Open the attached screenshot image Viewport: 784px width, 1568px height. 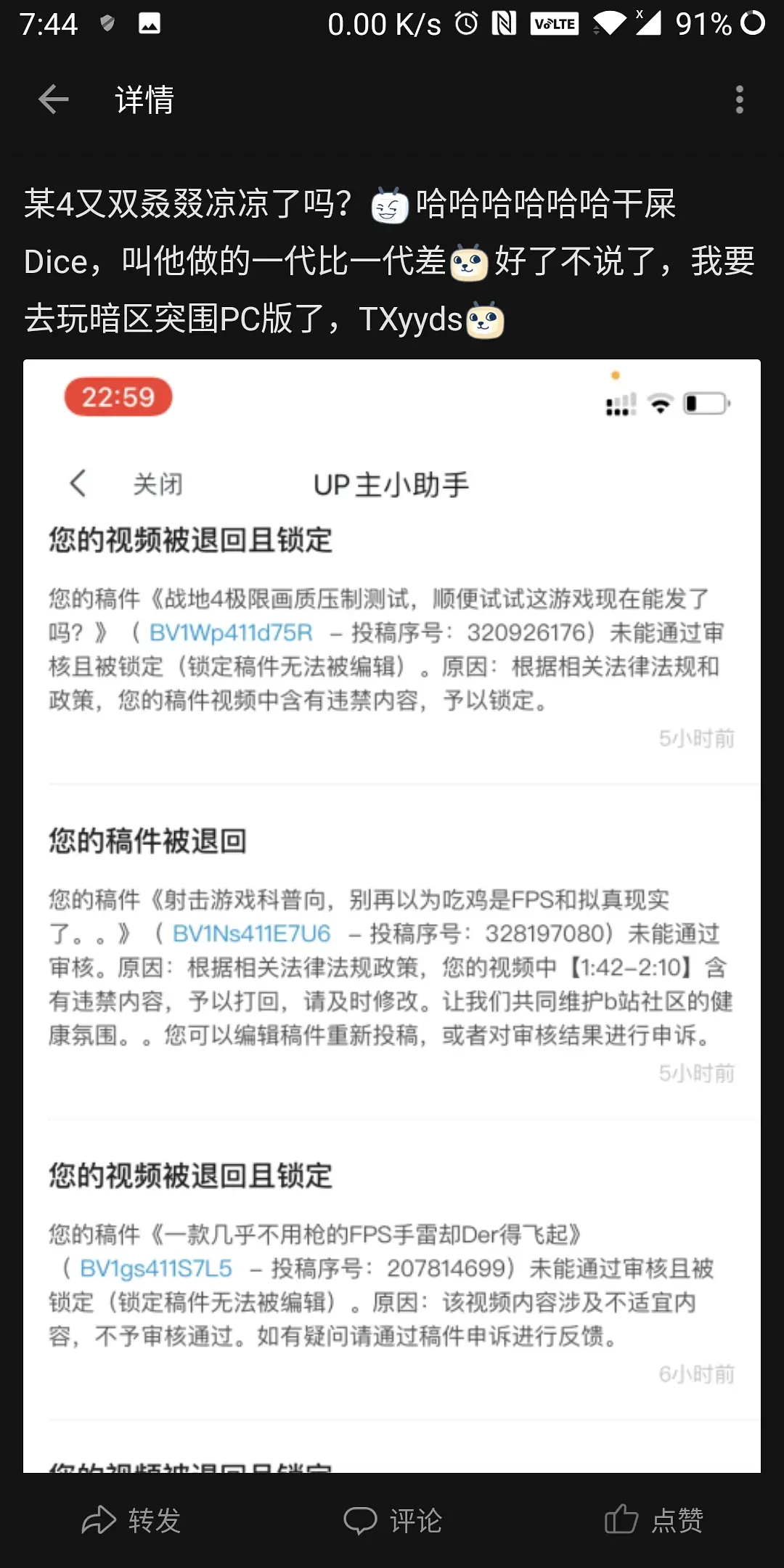[x=392, y=915]
